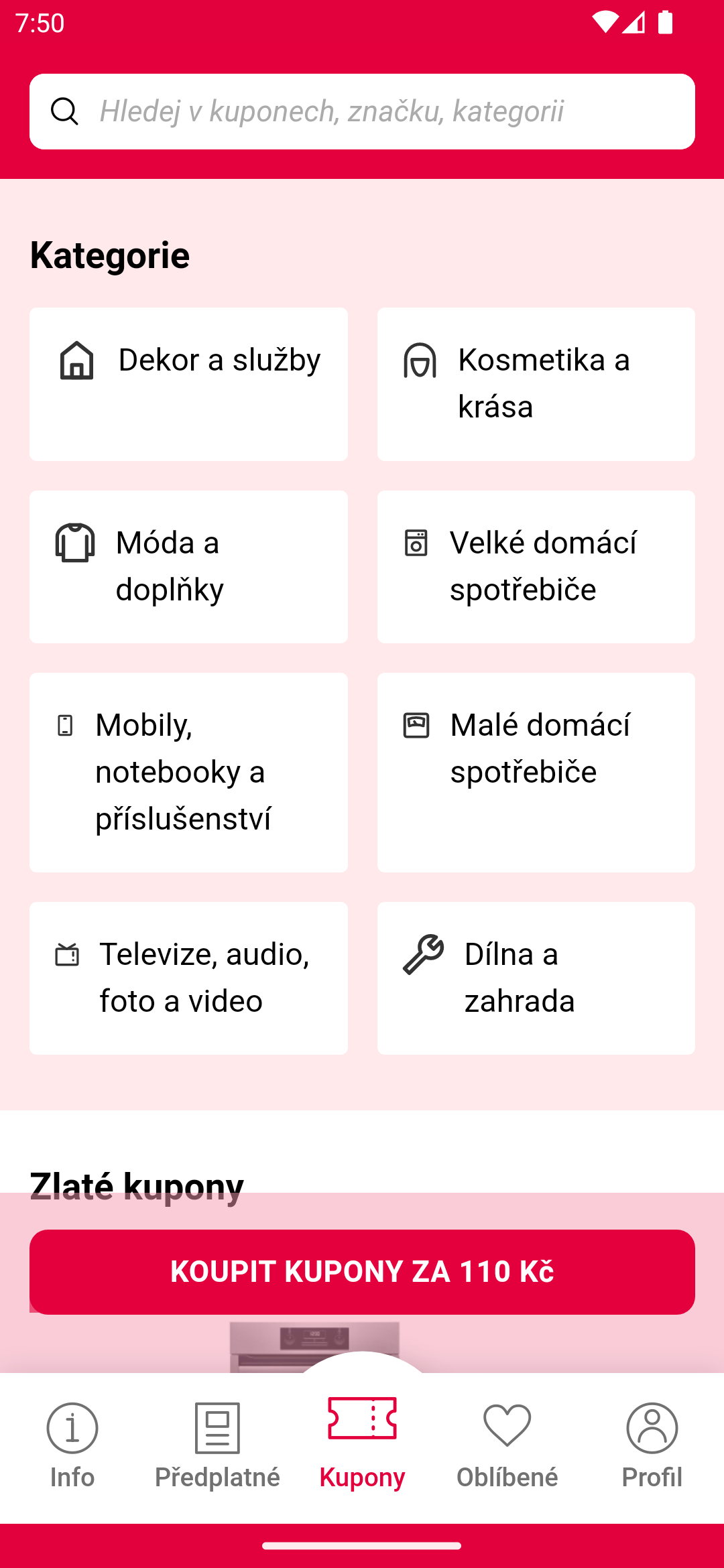Viewport: 724px width, 1568px height.
Task: Click the sweater icon for Móda a doplňky
Action: click(x=74, y=543)
